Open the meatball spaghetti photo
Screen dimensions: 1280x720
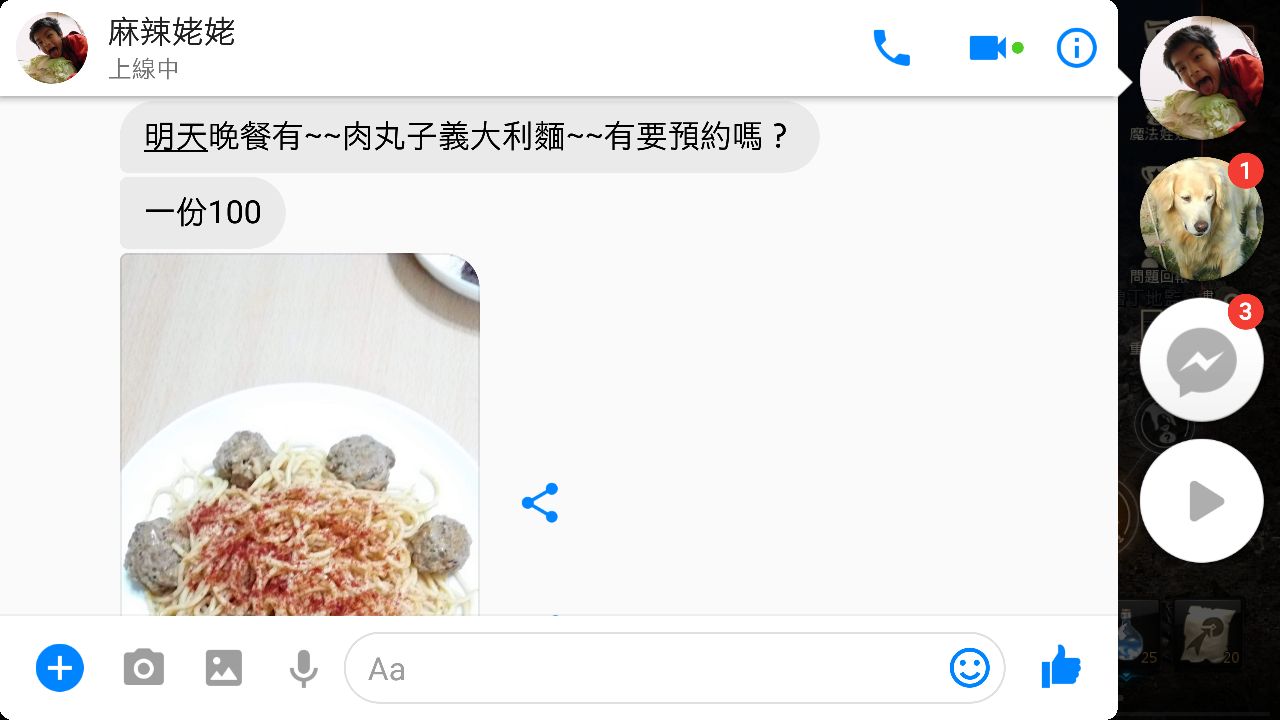tap(300, 450)
